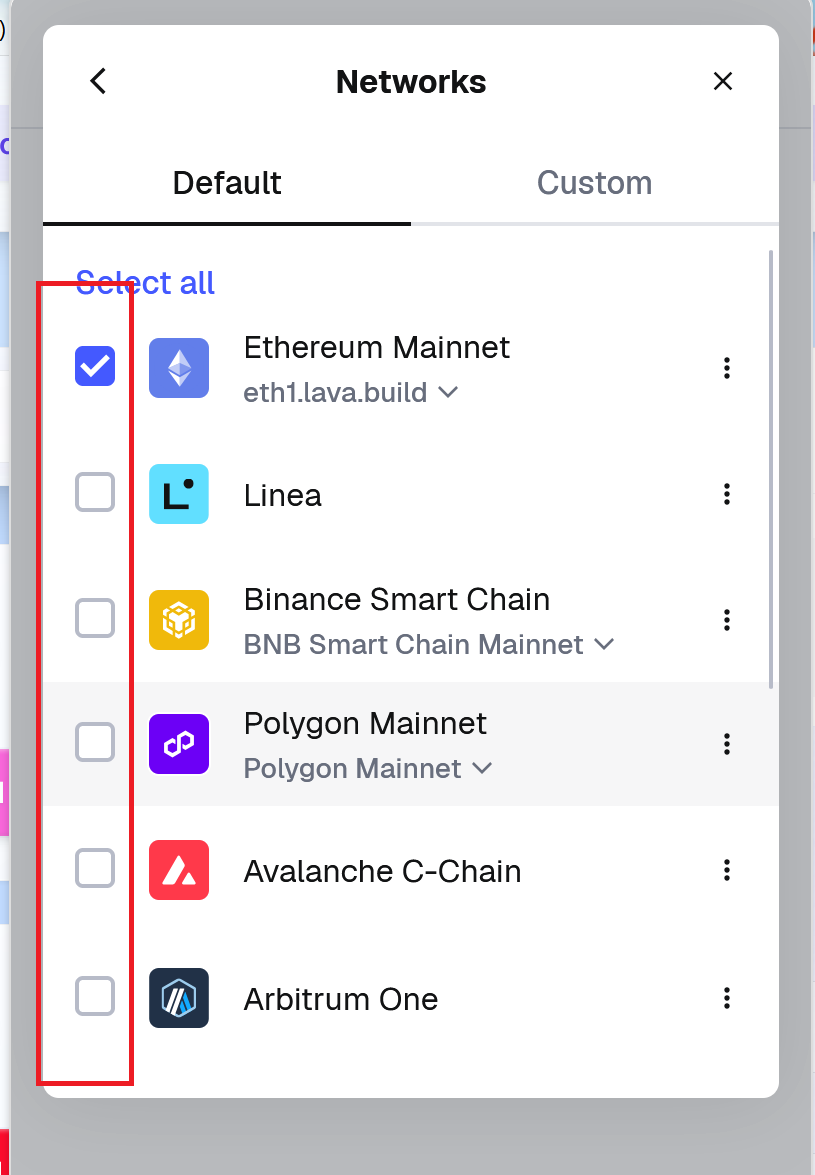815x1175 pixels.
Task: Select the Polygon Mainnet checkbox
Action: point(95,743)
